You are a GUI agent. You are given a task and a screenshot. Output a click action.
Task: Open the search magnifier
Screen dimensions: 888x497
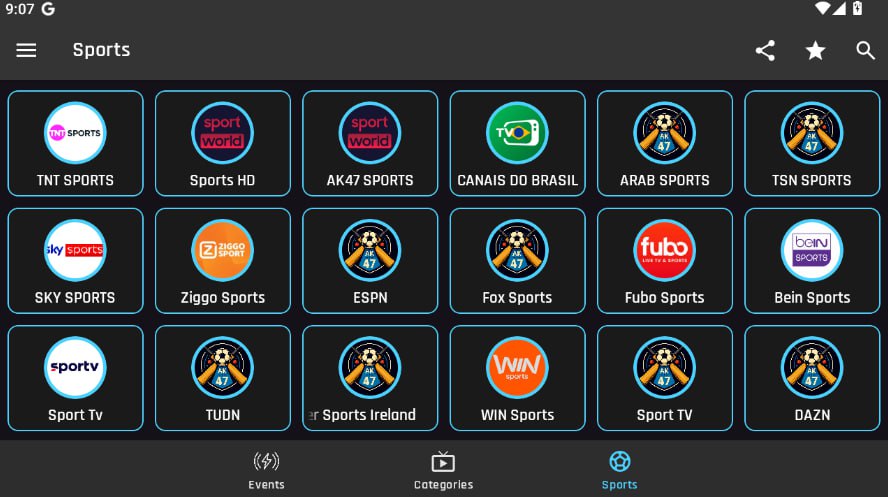coord(866,50)
